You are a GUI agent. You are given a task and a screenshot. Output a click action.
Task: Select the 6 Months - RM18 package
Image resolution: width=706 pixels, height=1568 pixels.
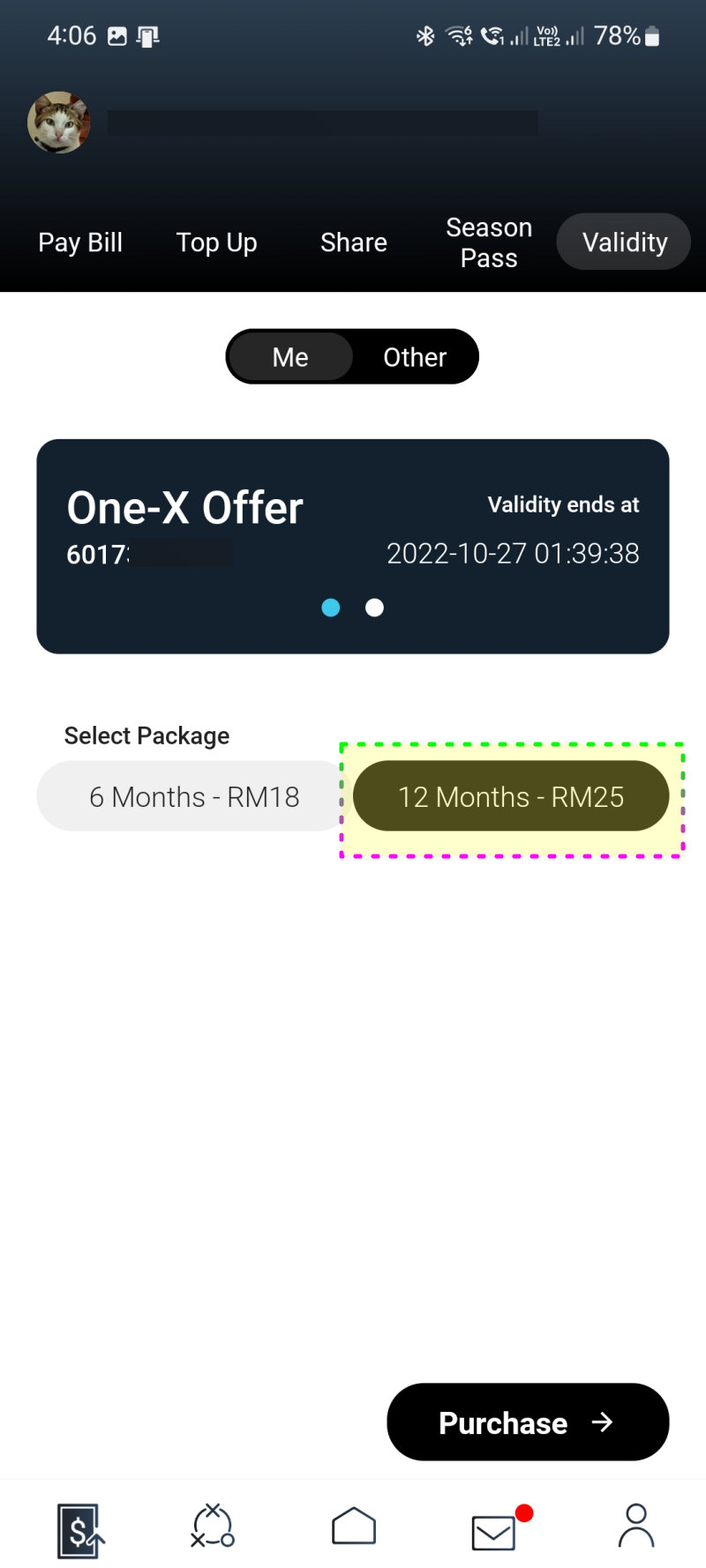(194, 796)
